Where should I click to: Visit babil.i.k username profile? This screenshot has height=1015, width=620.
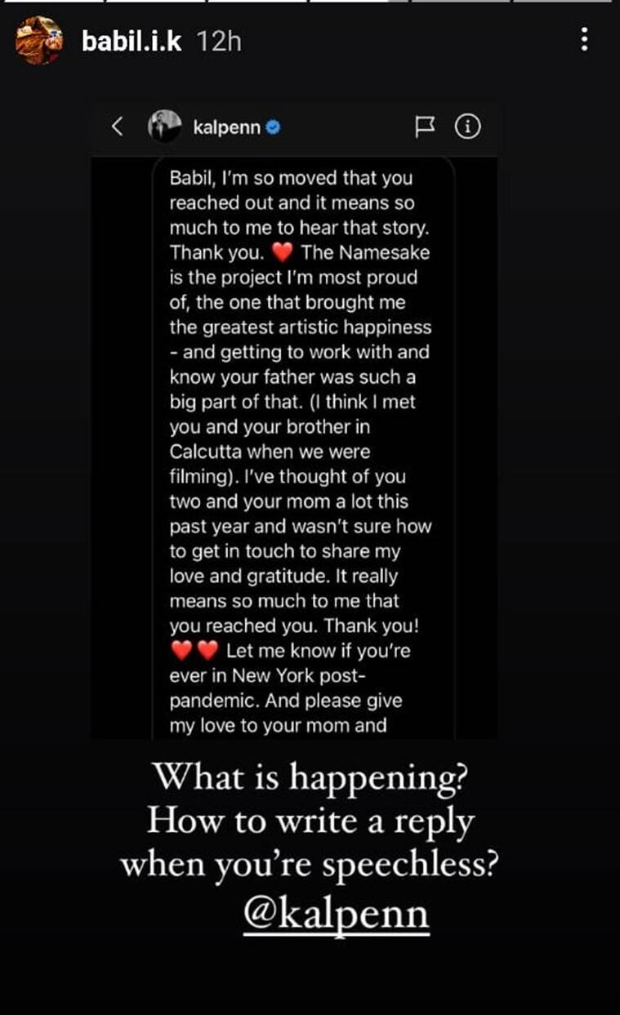tap(131, 41)
